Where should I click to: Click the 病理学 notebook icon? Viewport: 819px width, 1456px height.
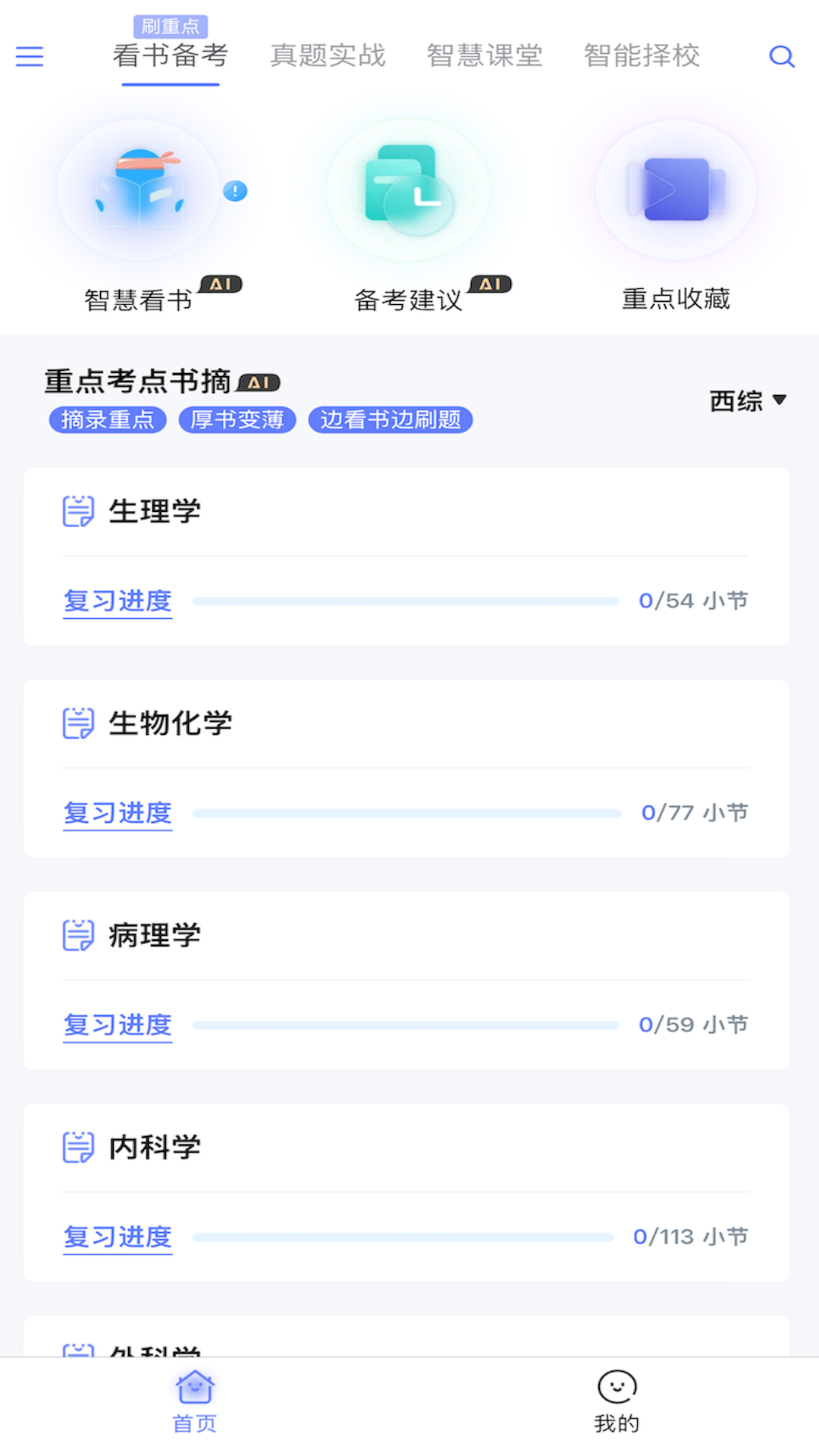[x=77, y=936]
